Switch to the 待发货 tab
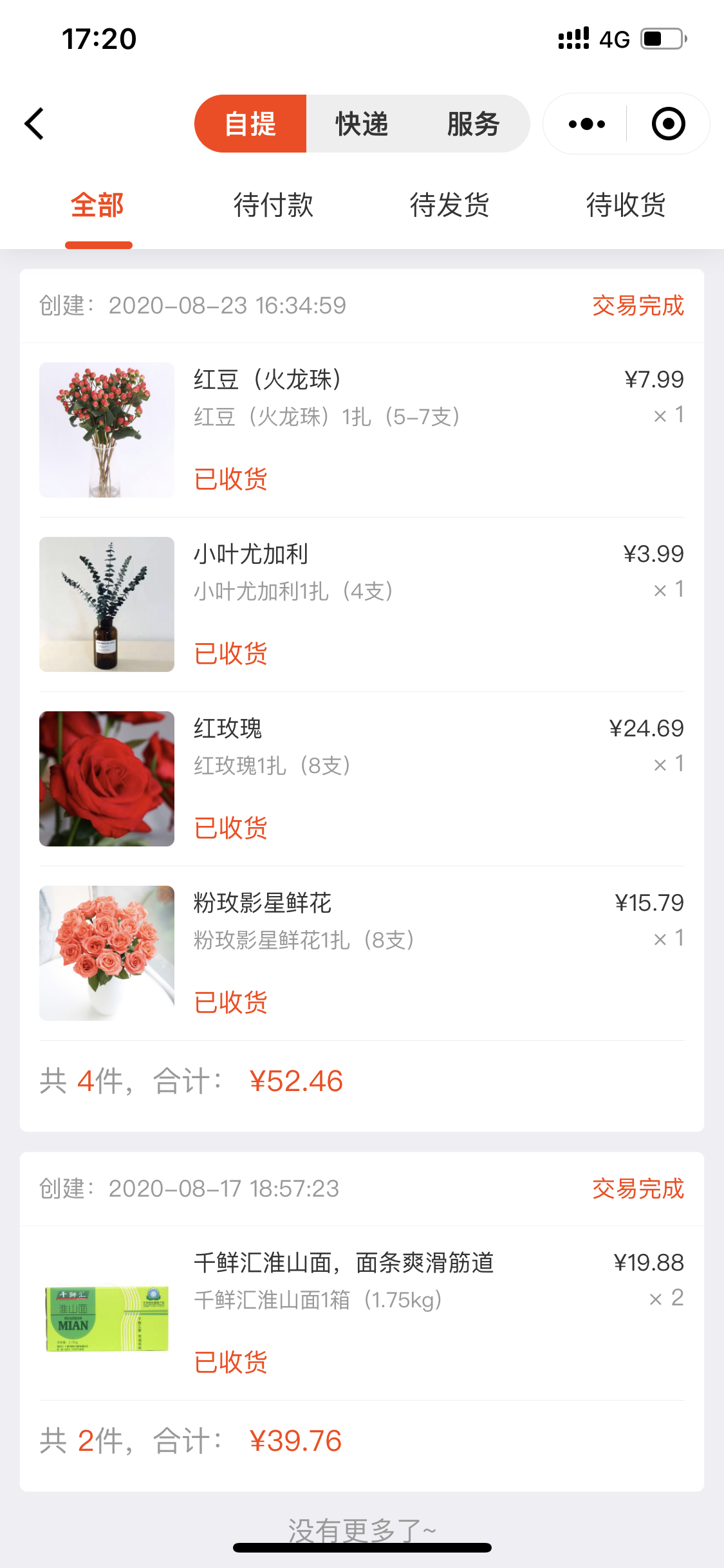 tap(450, 206)
